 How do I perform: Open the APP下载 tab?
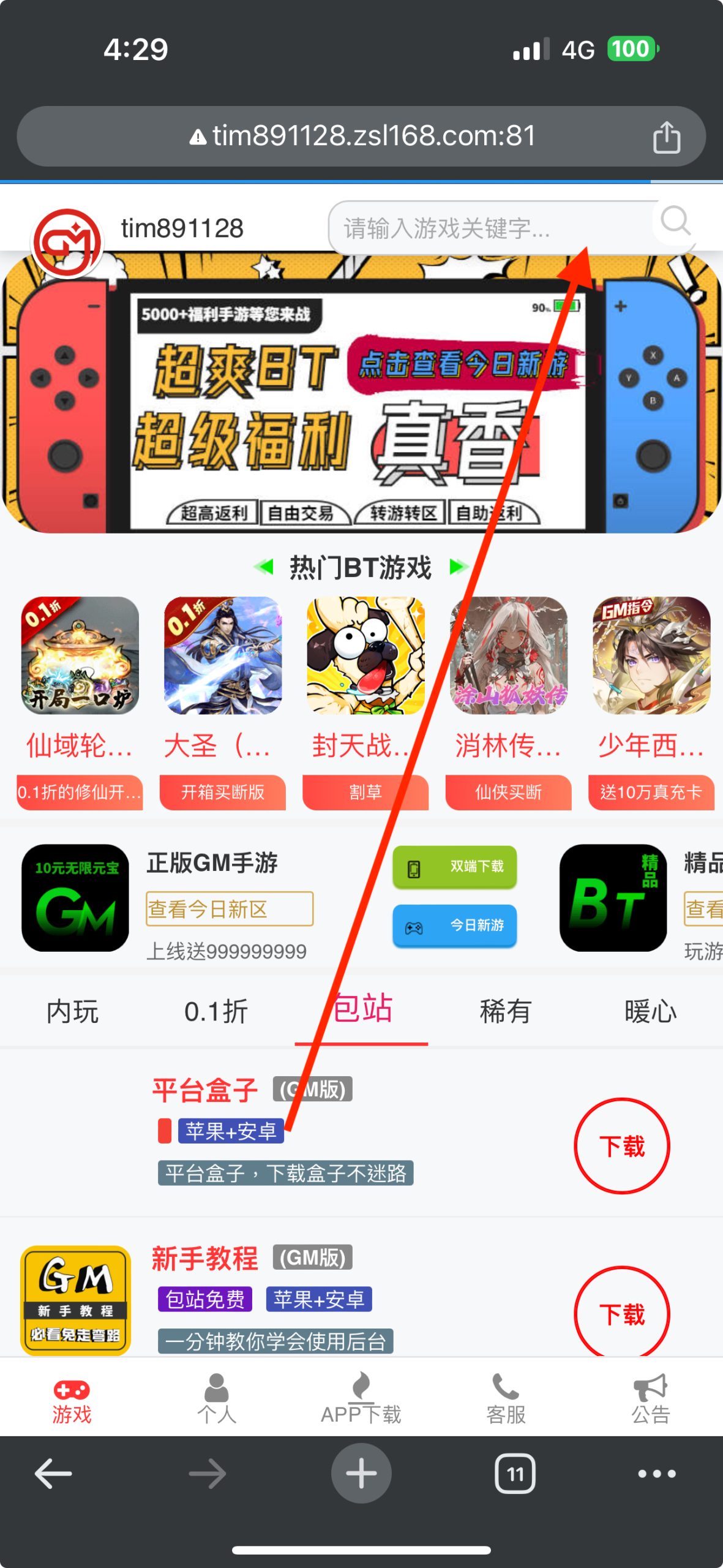361,1398
